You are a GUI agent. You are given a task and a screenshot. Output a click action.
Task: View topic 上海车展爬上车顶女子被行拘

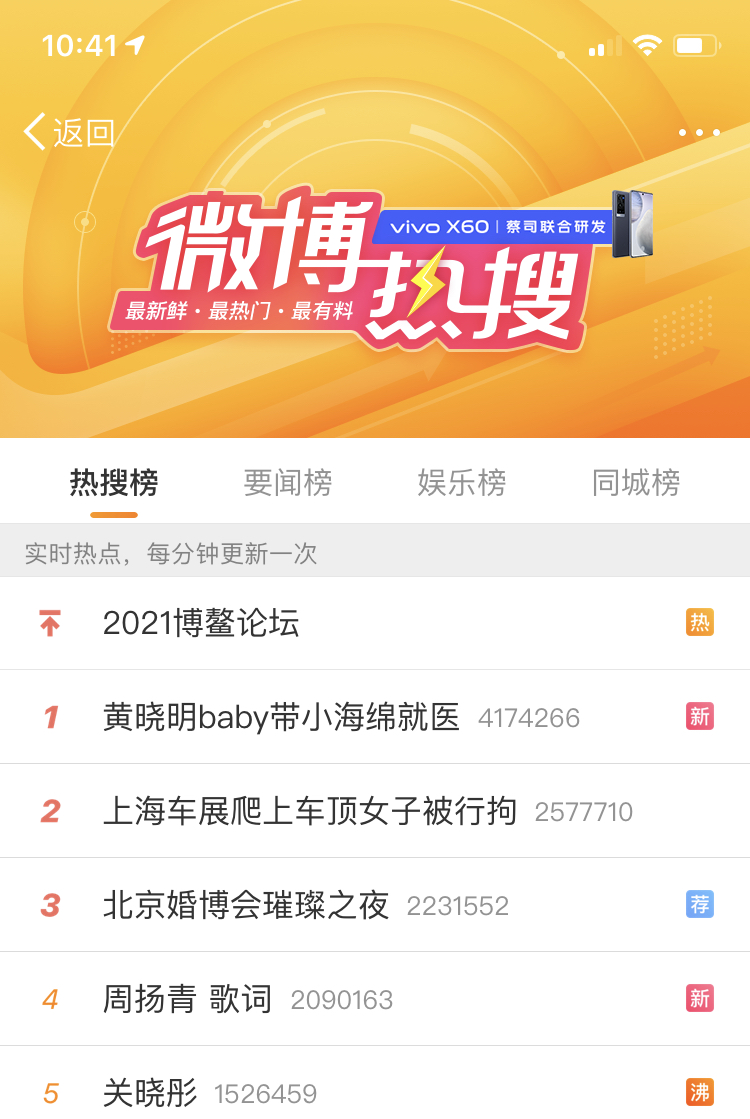310,811
